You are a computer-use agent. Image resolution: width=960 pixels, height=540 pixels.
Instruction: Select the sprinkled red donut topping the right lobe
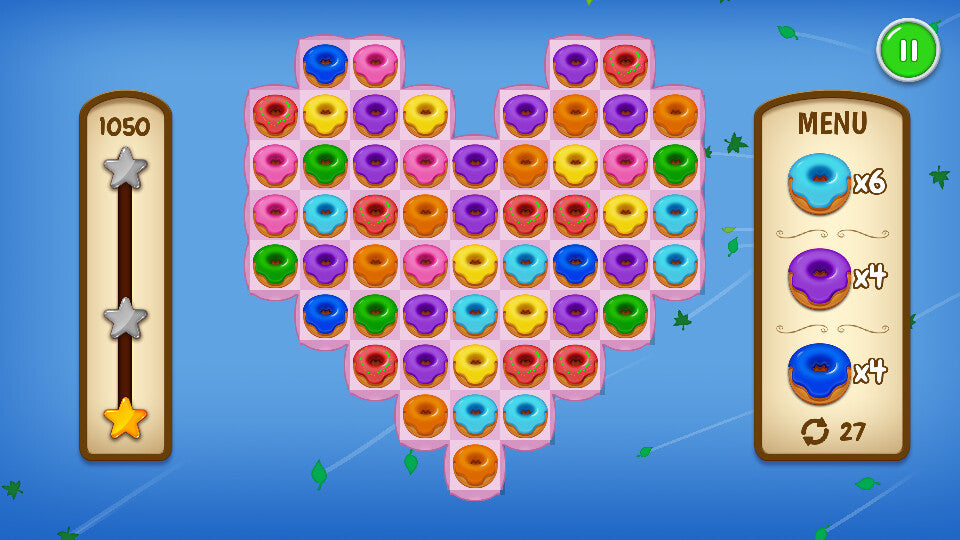(x=625, y=65)
